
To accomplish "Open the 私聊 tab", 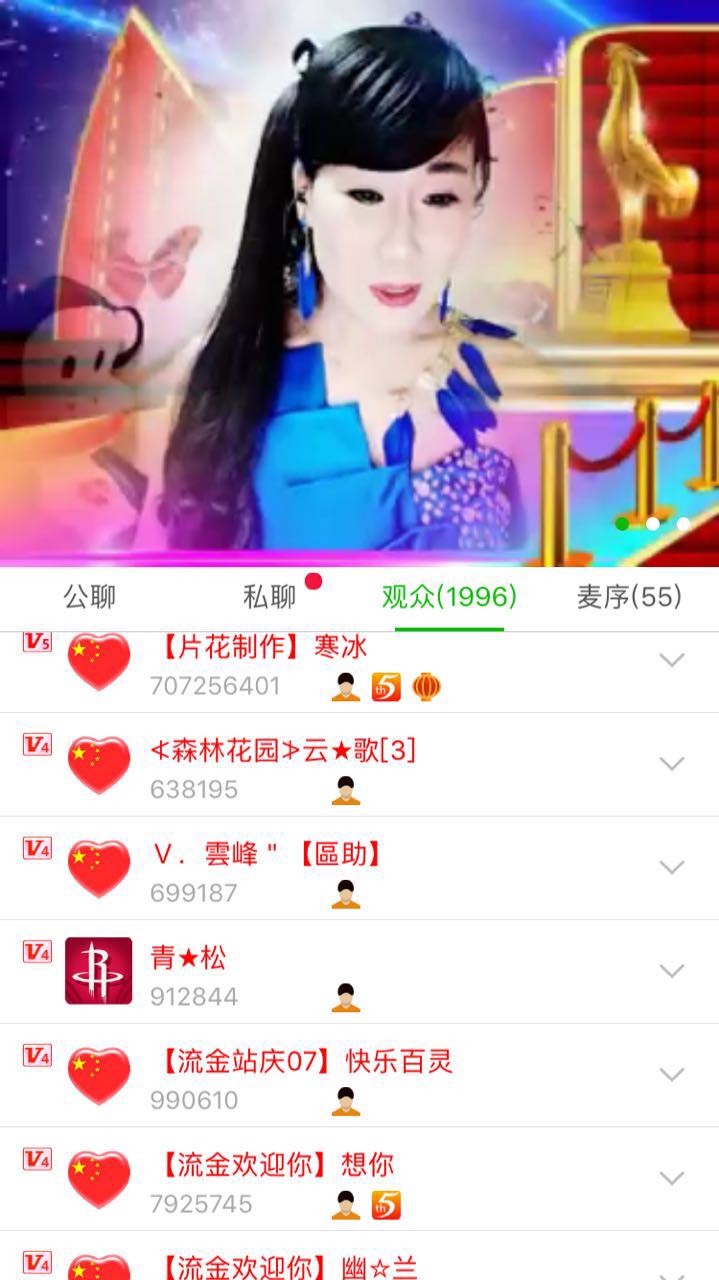I will point(270,598).
